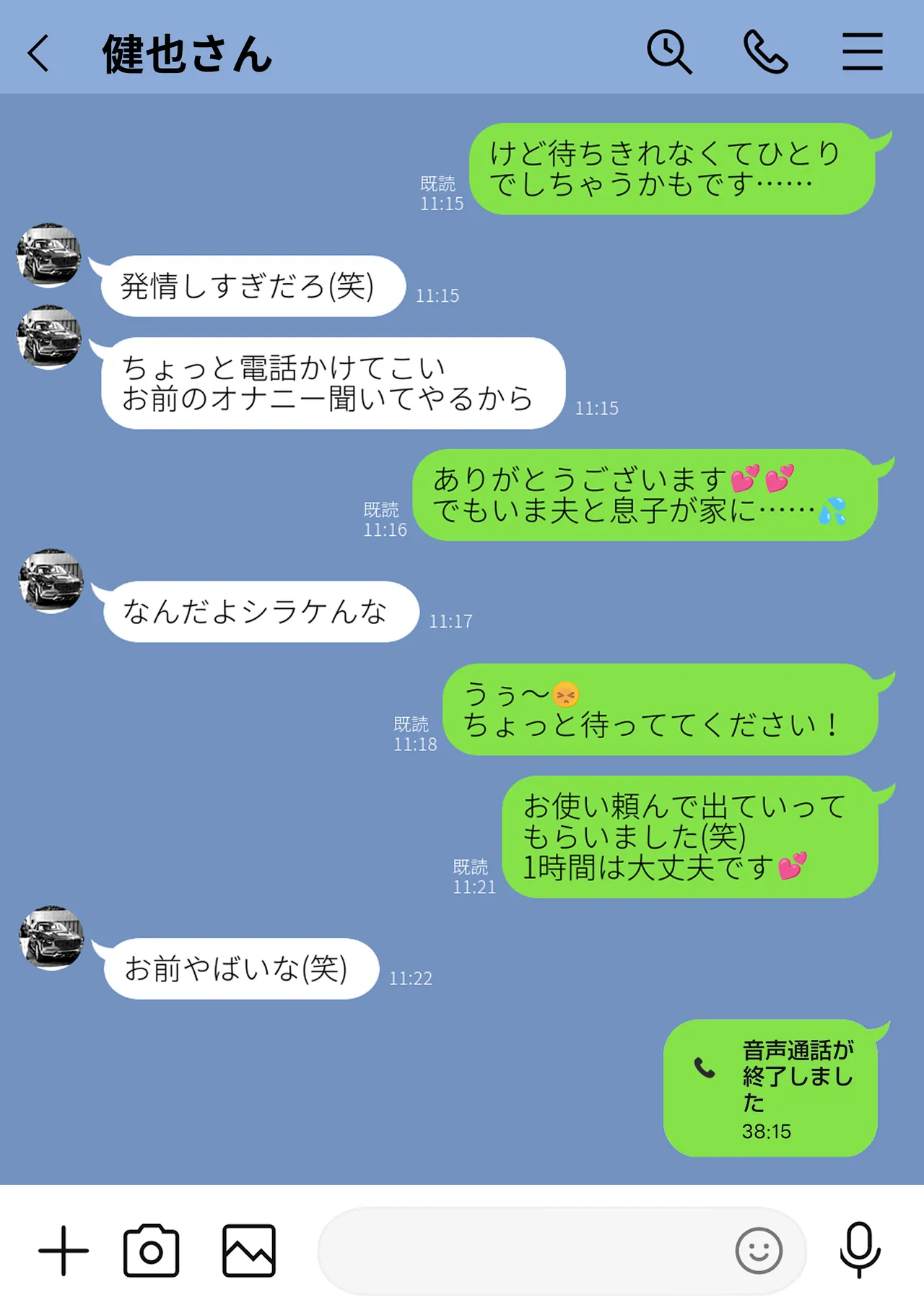
Task: Go back from the 健也さん chat
Action: [39, 53]
